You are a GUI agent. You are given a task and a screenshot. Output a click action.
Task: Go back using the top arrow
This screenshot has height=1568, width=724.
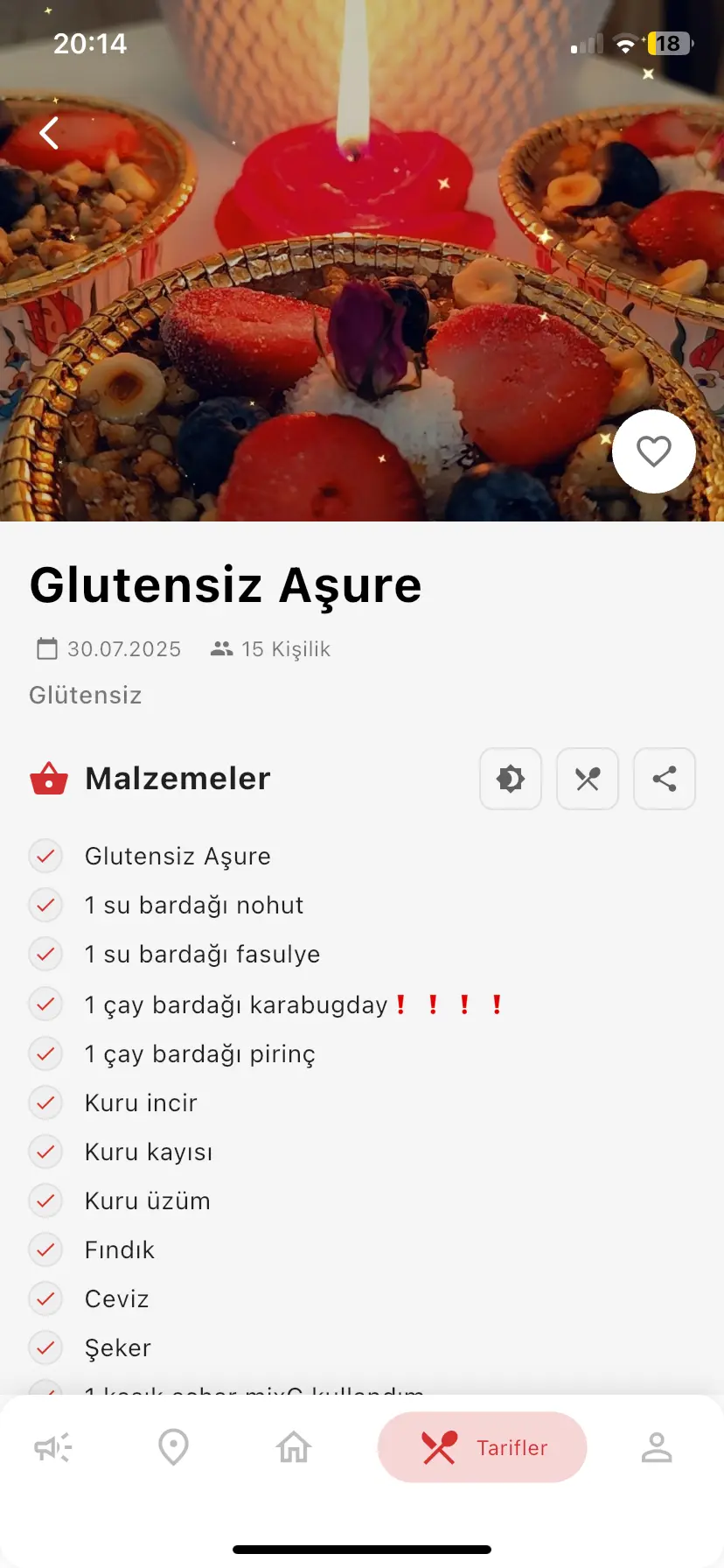click(49, 133)
